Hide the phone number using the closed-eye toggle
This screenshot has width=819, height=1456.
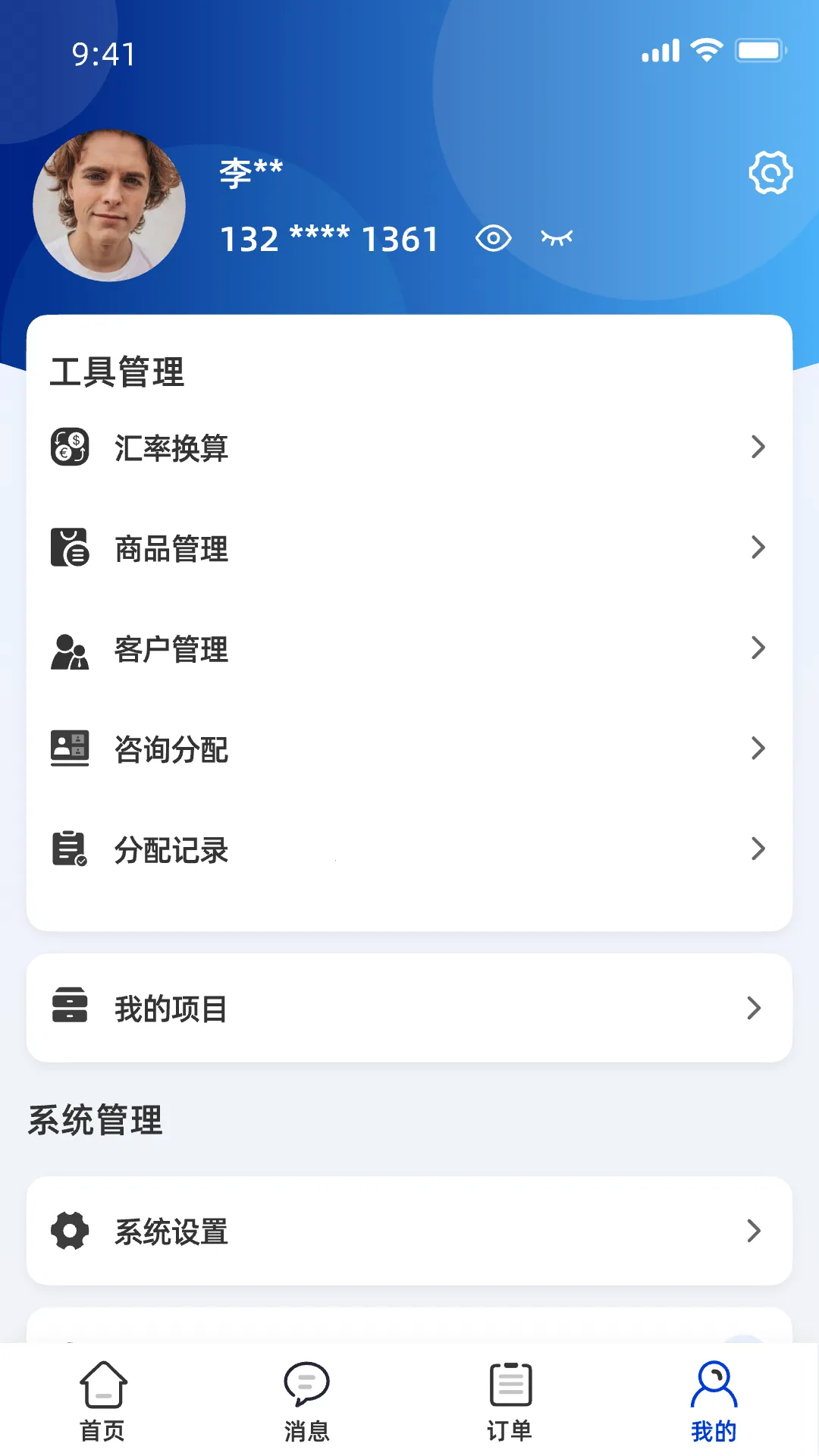coord(556,238)
